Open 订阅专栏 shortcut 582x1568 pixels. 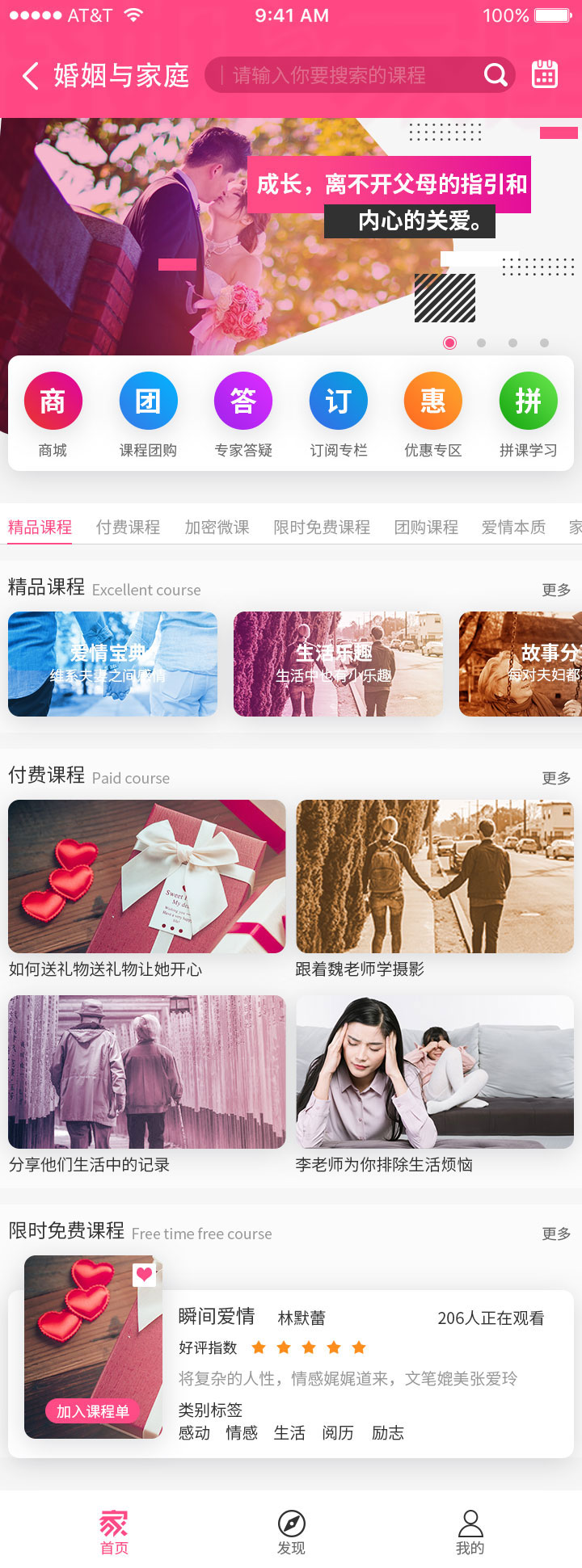[339, 414]
